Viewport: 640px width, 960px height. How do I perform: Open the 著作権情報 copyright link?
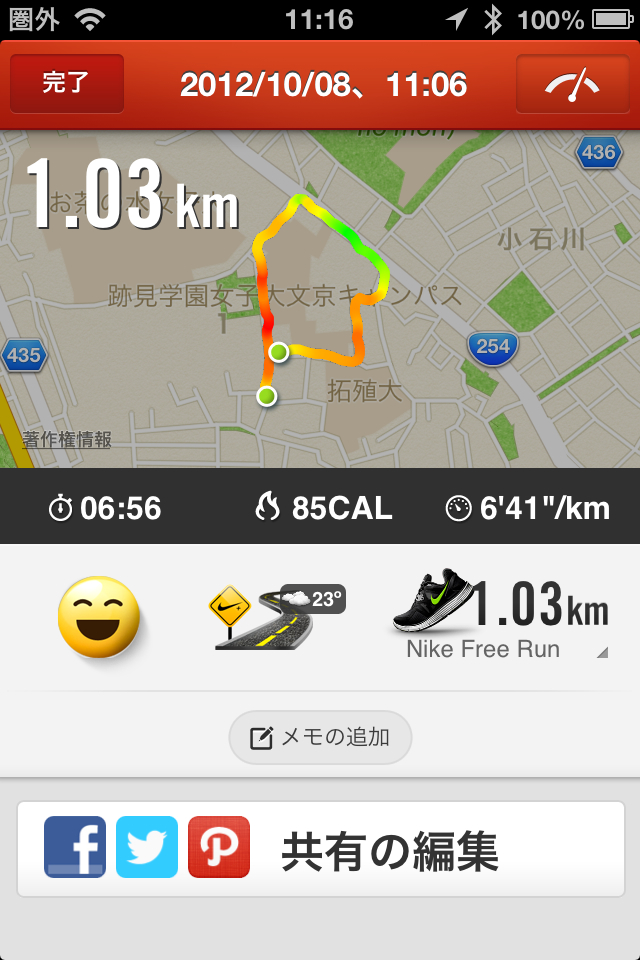coord(67,439)
